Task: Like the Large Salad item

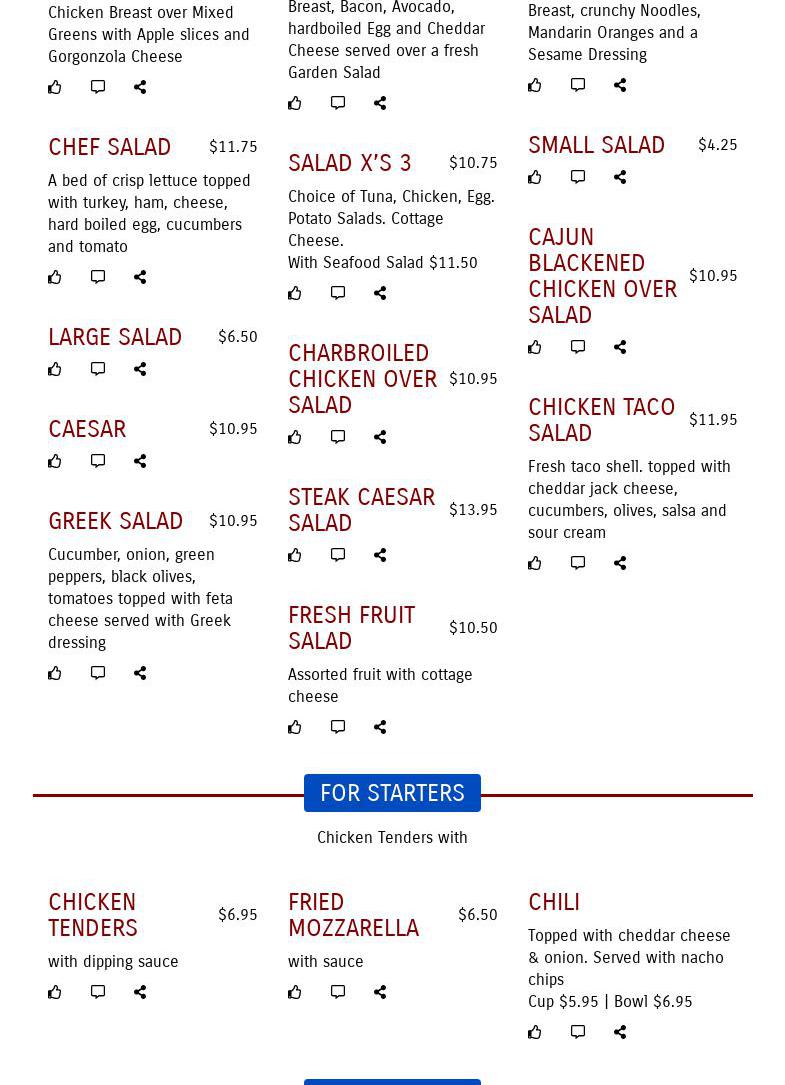Action: click(55, 369)
